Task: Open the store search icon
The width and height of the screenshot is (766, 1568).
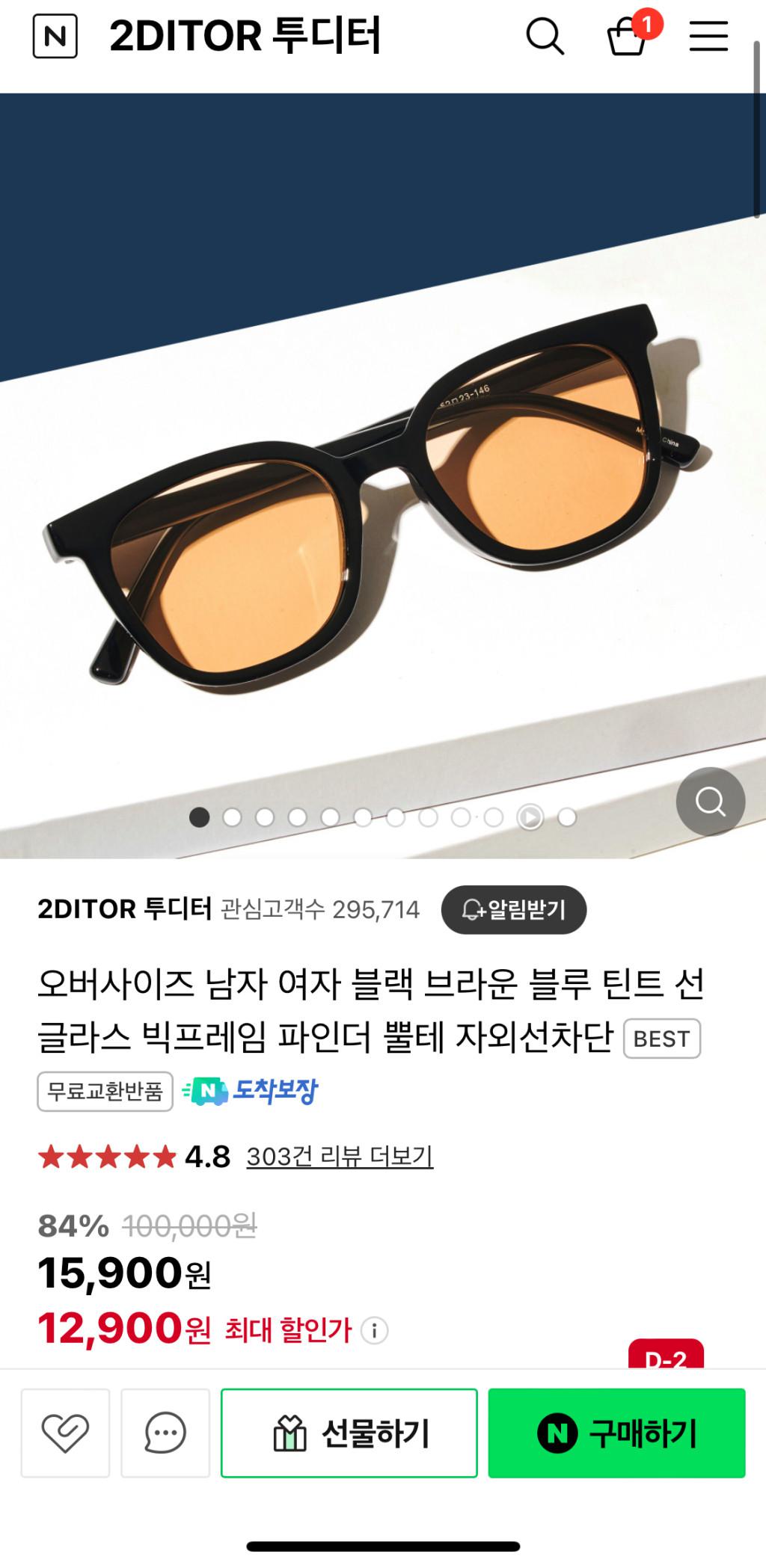Action: pyautogui.click(x=545, y=36)
